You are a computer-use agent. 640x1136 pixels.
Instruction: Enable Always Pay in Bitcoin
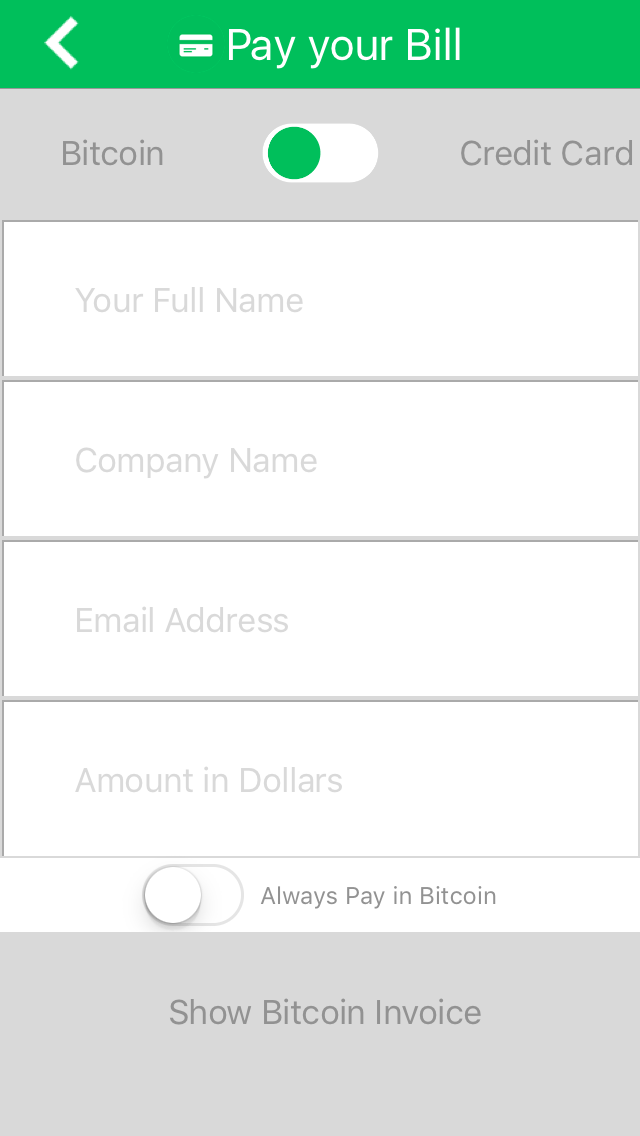194,895
